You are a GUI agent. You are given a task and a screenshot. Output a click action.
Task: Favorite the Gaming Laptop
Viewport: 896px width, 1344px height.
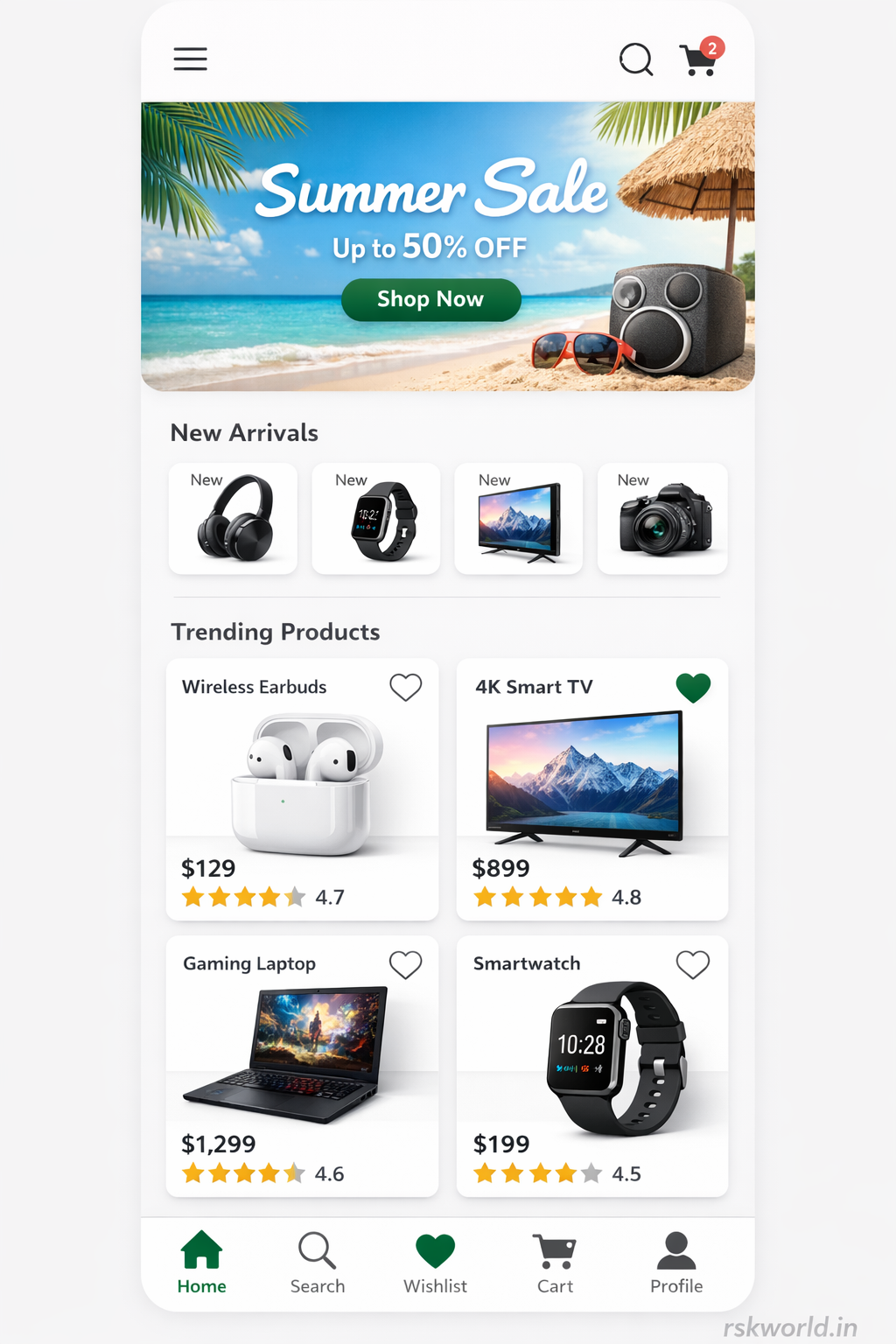point(405,965)
